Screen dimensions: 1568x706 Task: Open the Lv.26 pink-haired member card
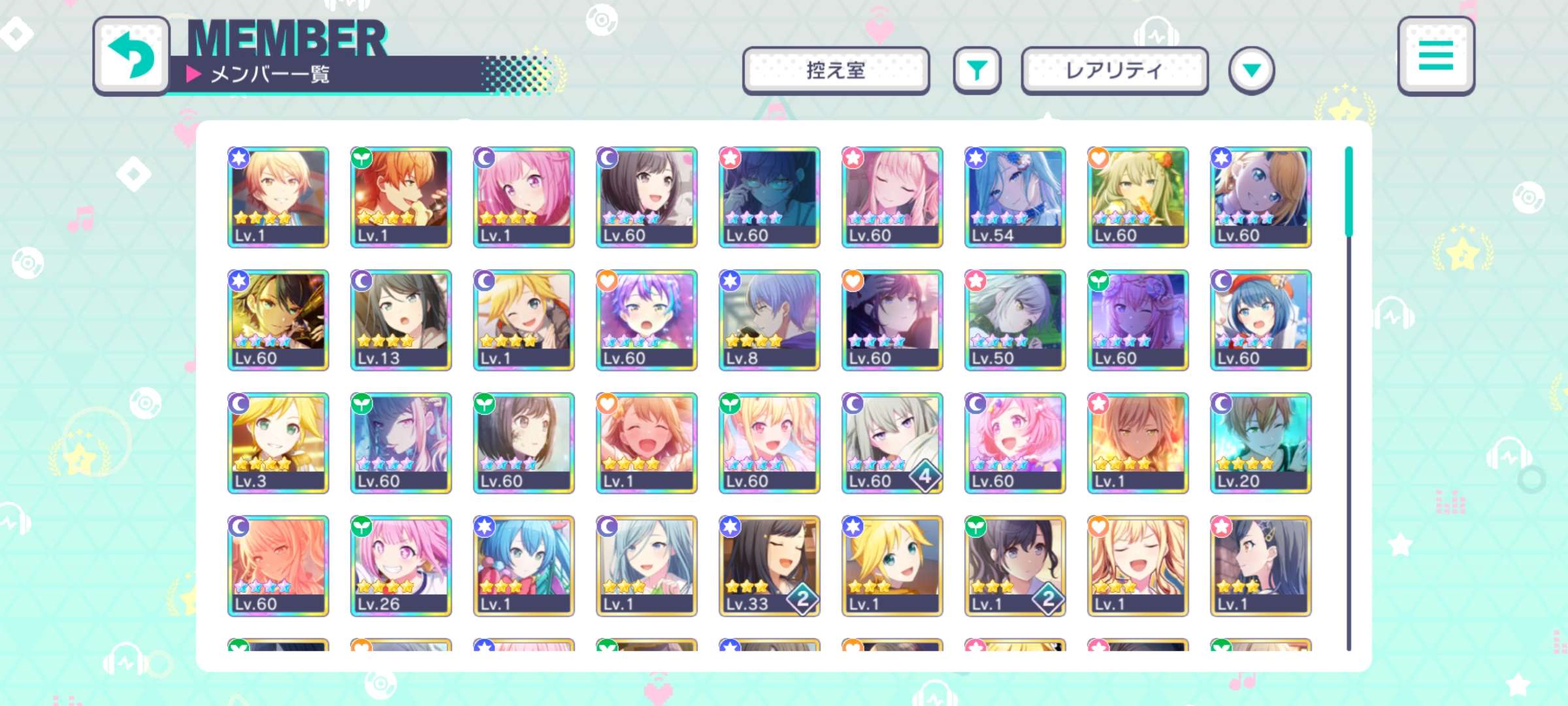[x=400, y=565]
